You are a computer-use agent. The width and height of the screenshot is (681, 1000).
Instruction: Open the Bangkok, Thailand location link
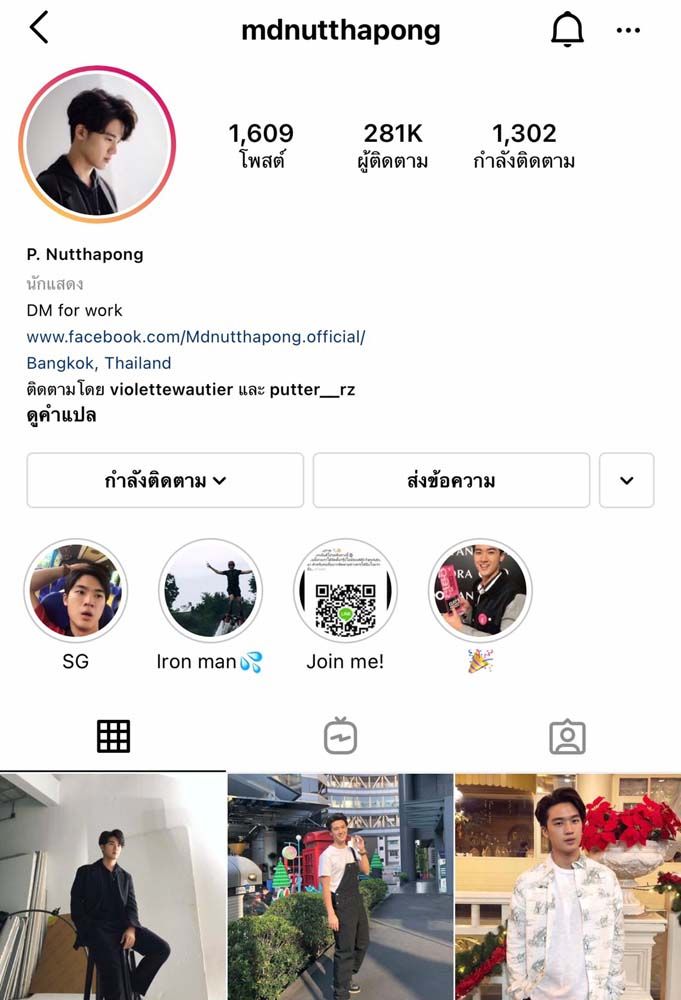99,363
